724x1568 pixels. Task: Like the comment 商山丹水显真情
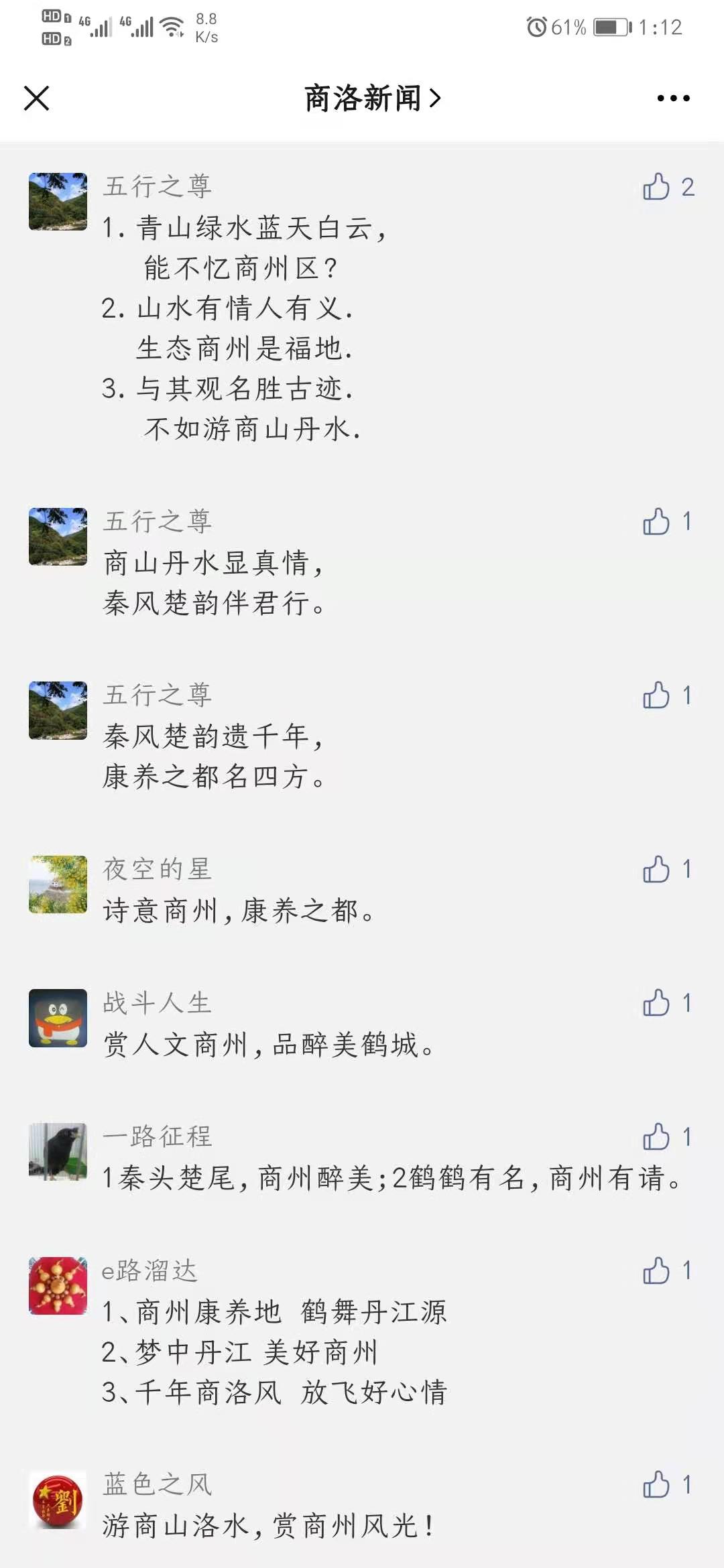657,521
